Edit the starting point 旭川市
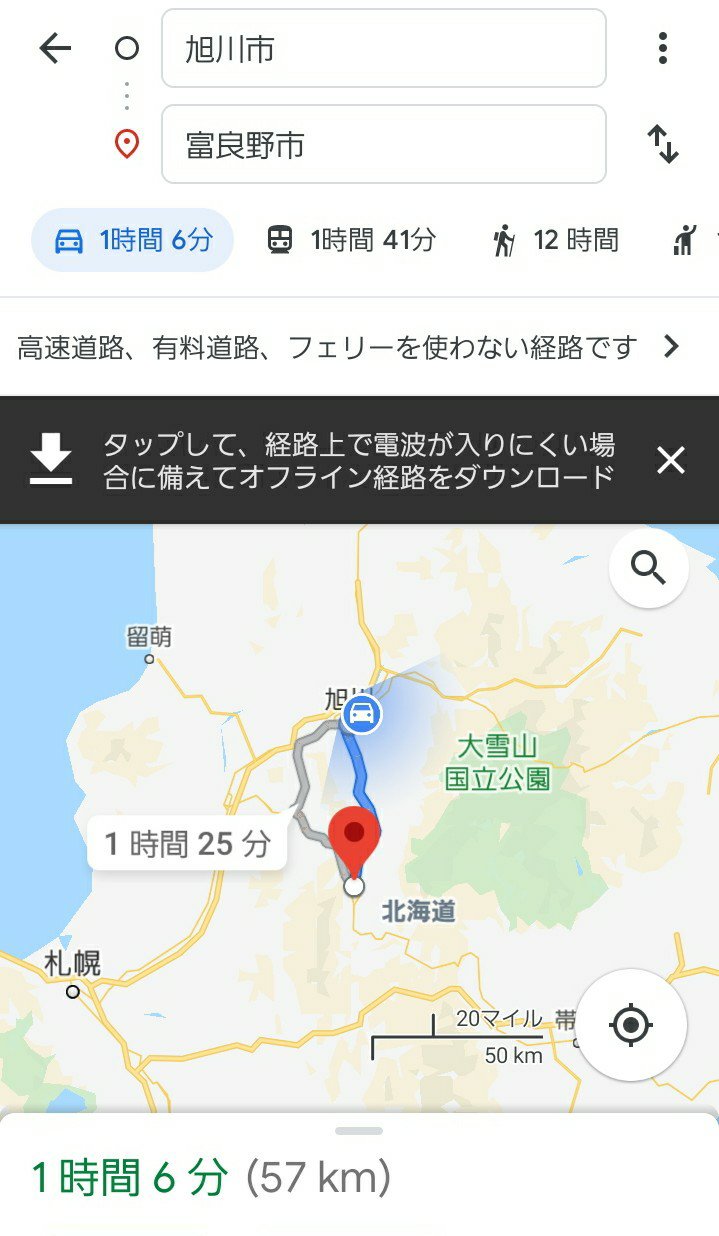The width and height of the screenshot is (719, 1236). (383, 48)
